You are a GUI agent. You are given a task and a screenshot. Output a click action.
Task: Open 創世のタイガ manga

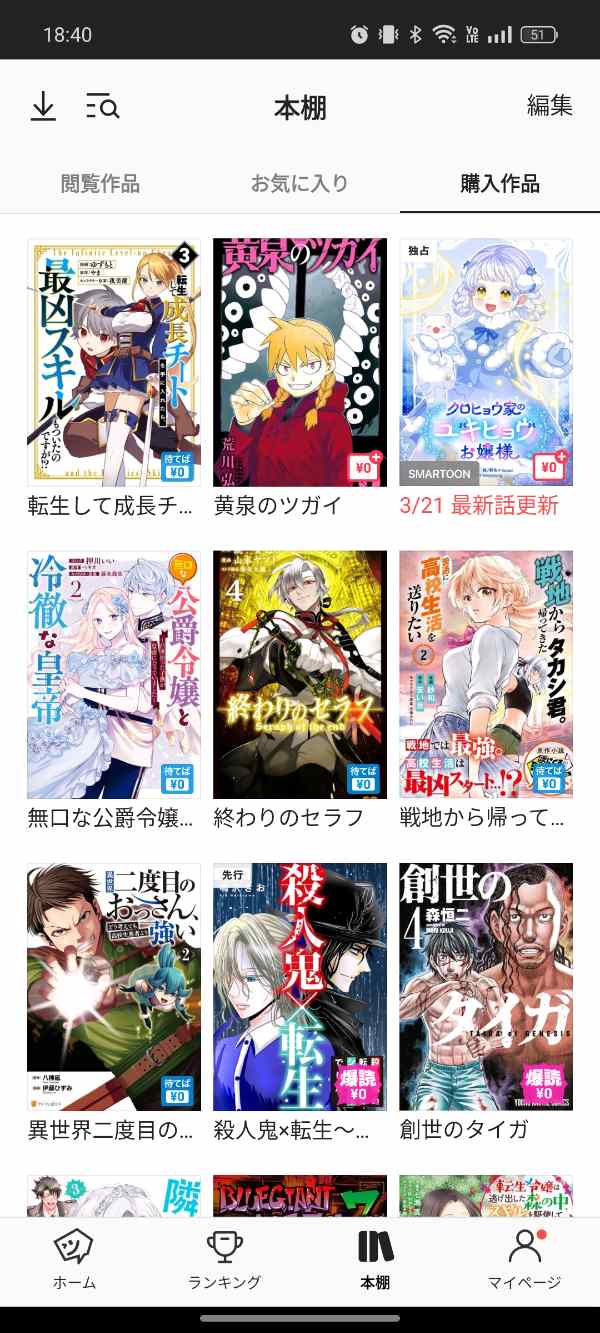point(486,986)
